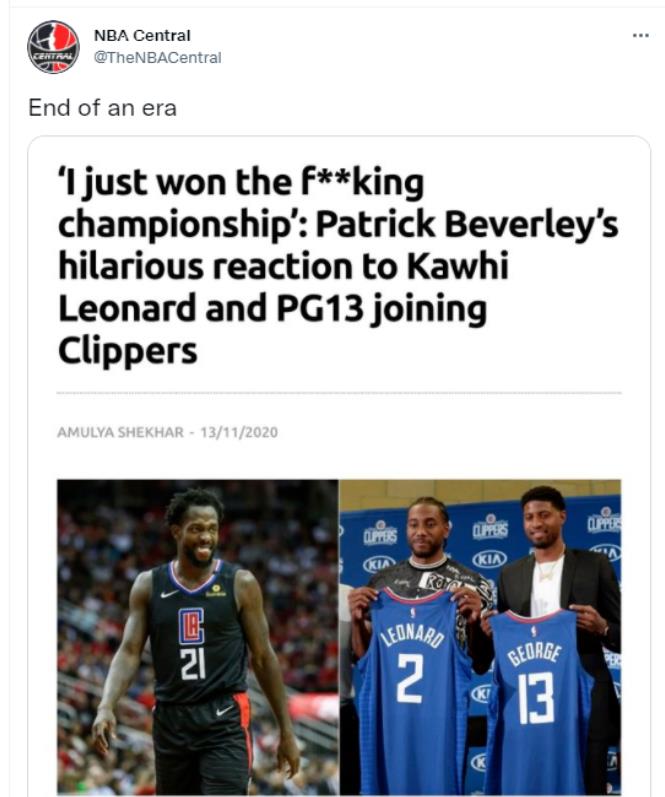Viewport: 665px width, 797px height.
Task: Open the tweet's overflow menu
Action: pyautogui.click(x=640, y=36)
